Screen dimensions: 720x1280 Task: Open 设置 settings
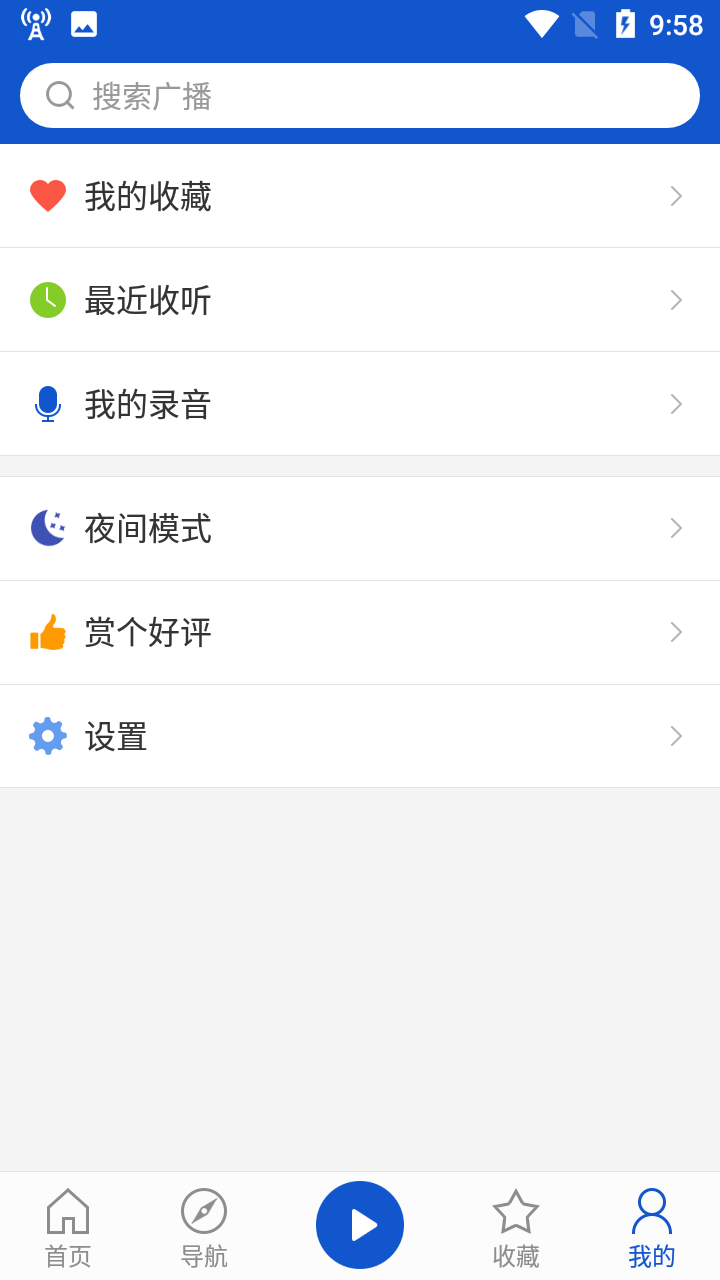tap(360, 736)
